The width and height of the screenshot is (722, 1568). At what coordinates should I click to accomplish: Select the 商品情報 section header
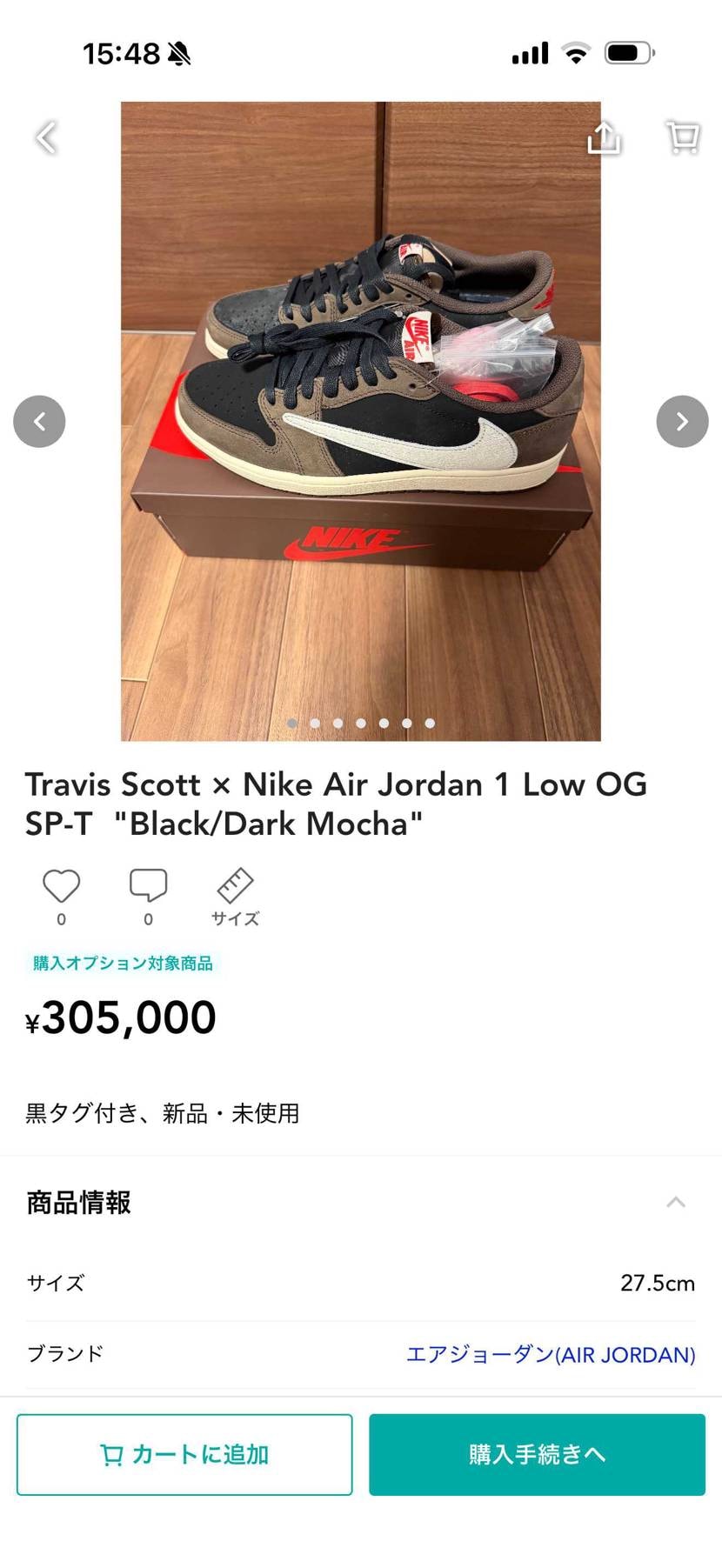(x=77, y=1202)
